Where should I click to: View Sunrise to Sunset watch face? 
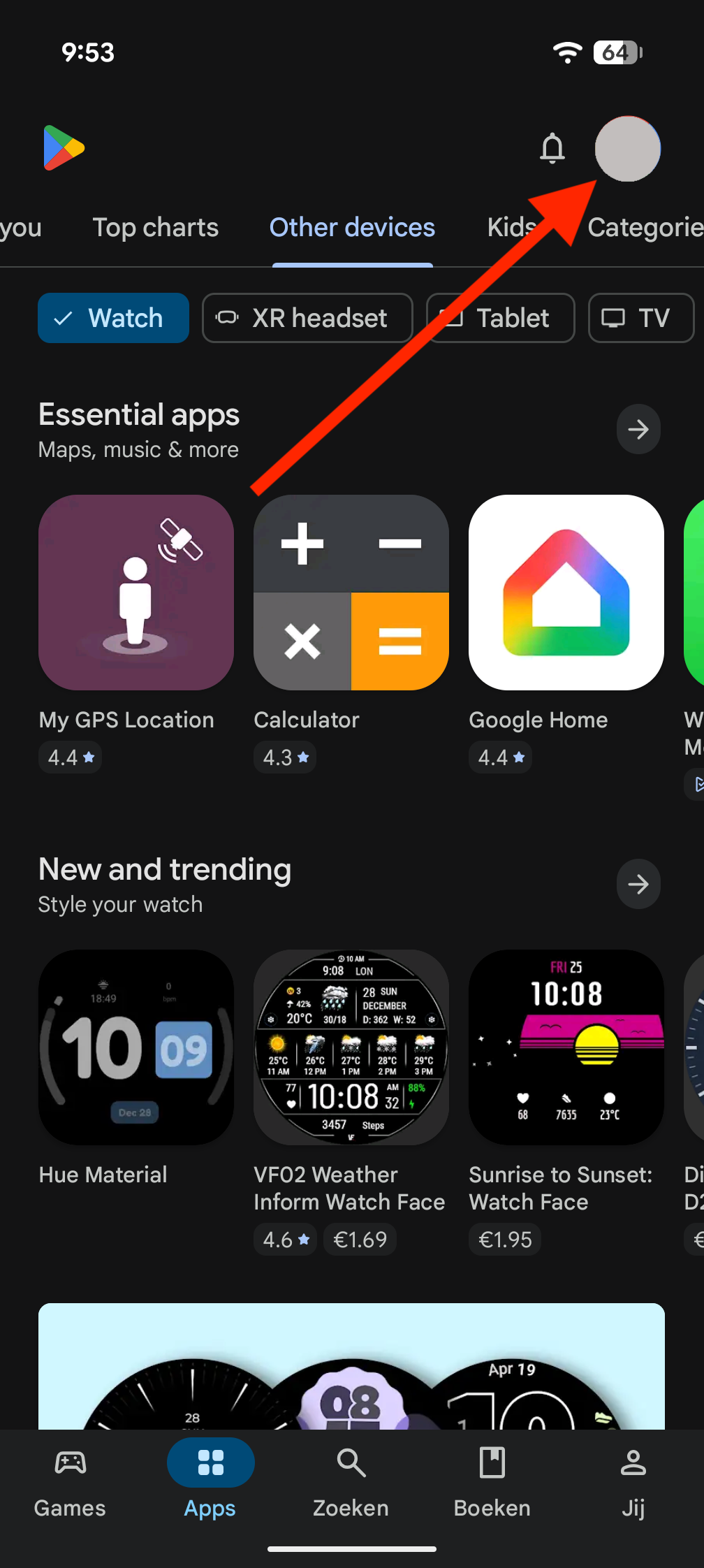click(x=566, y=1047)
